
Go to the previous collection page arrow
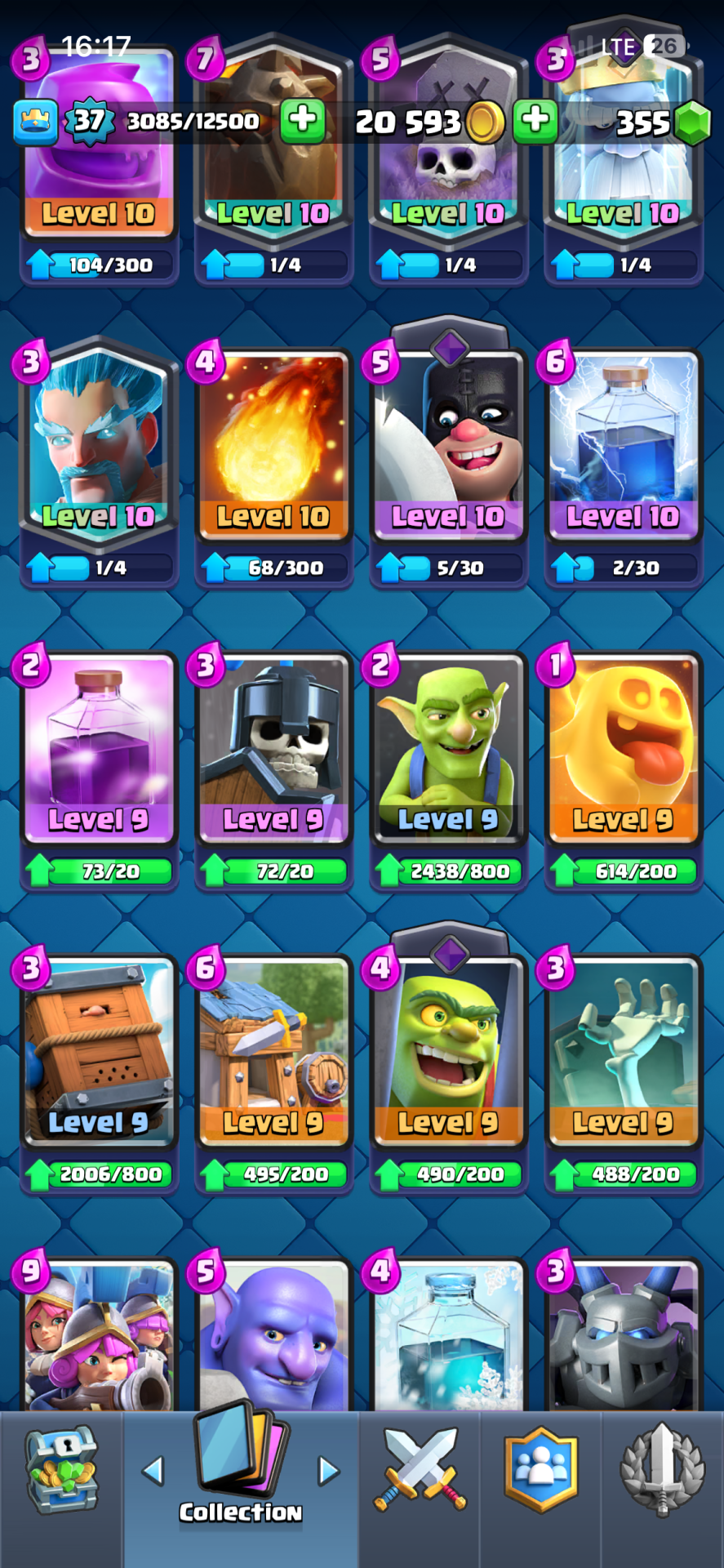153,1471
